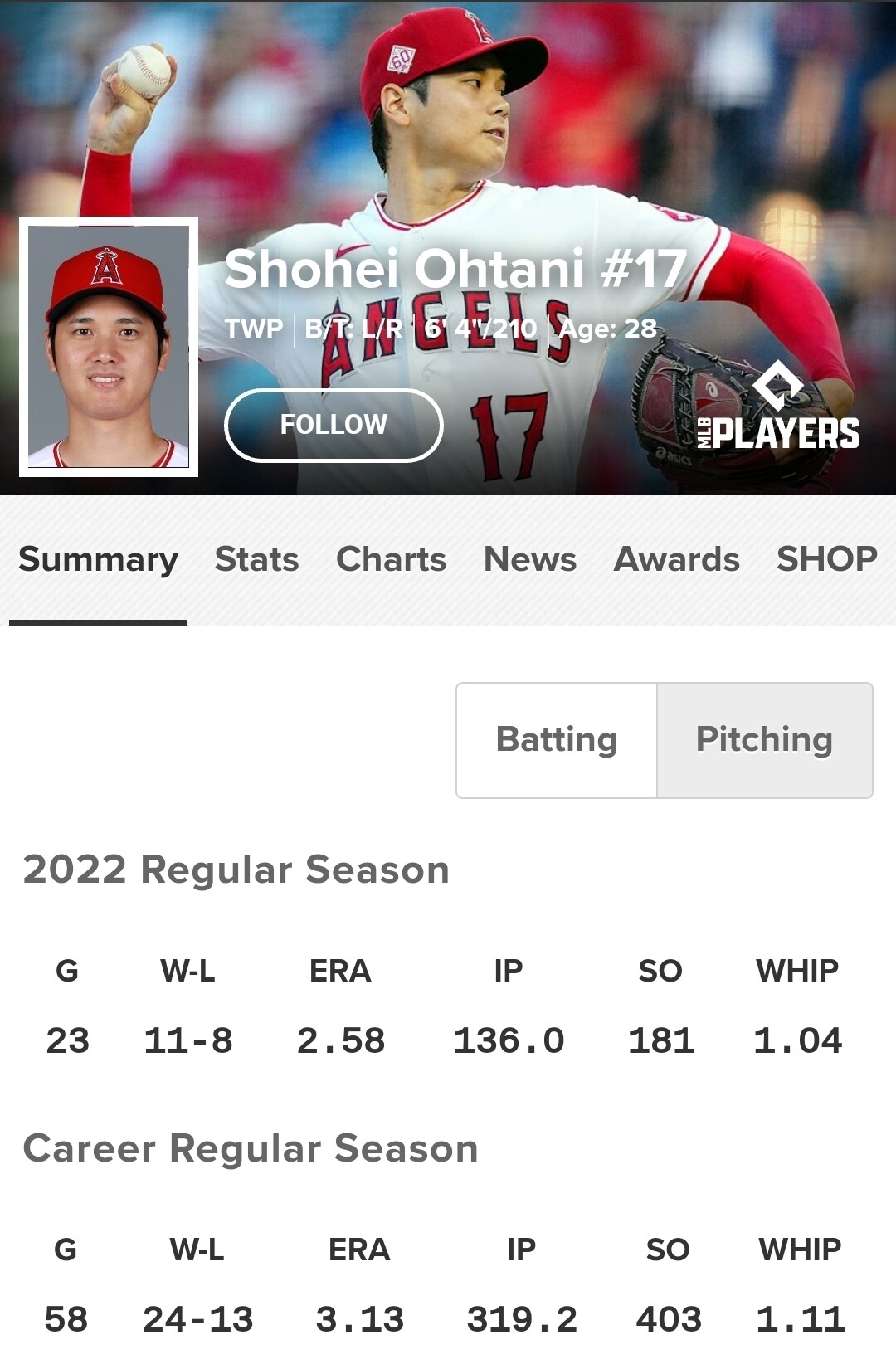The width and height of the screenshot is (896, 1364).
Task: Select the Summary tab
Action: coord(99,560)
